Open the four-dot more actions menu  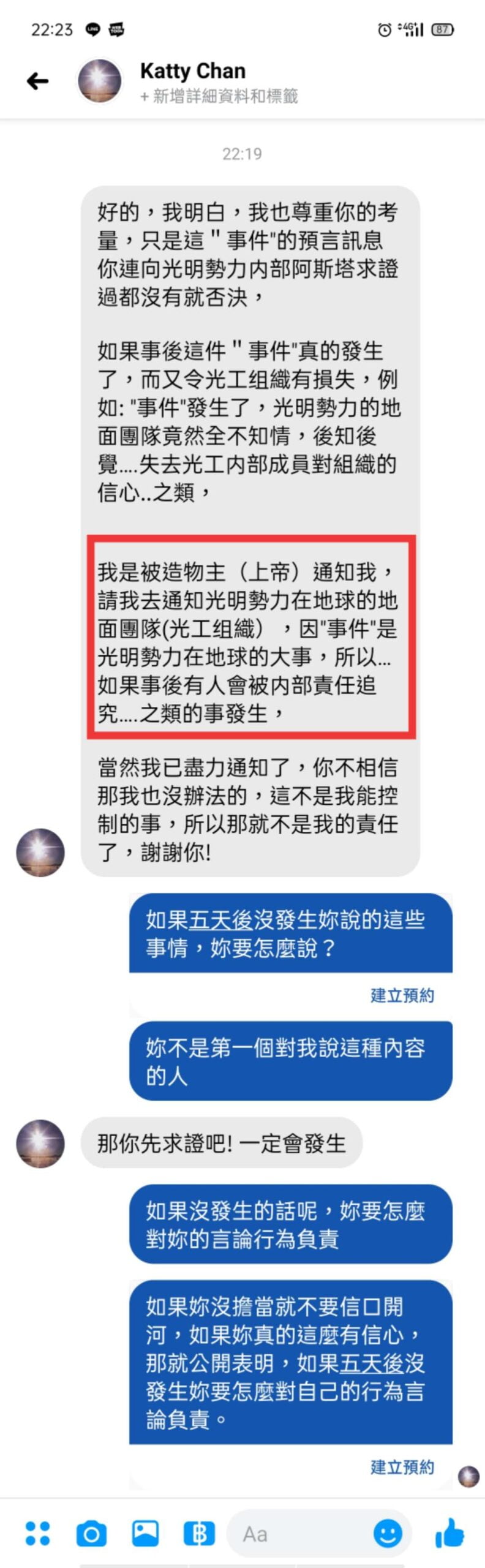(37, 1533)
